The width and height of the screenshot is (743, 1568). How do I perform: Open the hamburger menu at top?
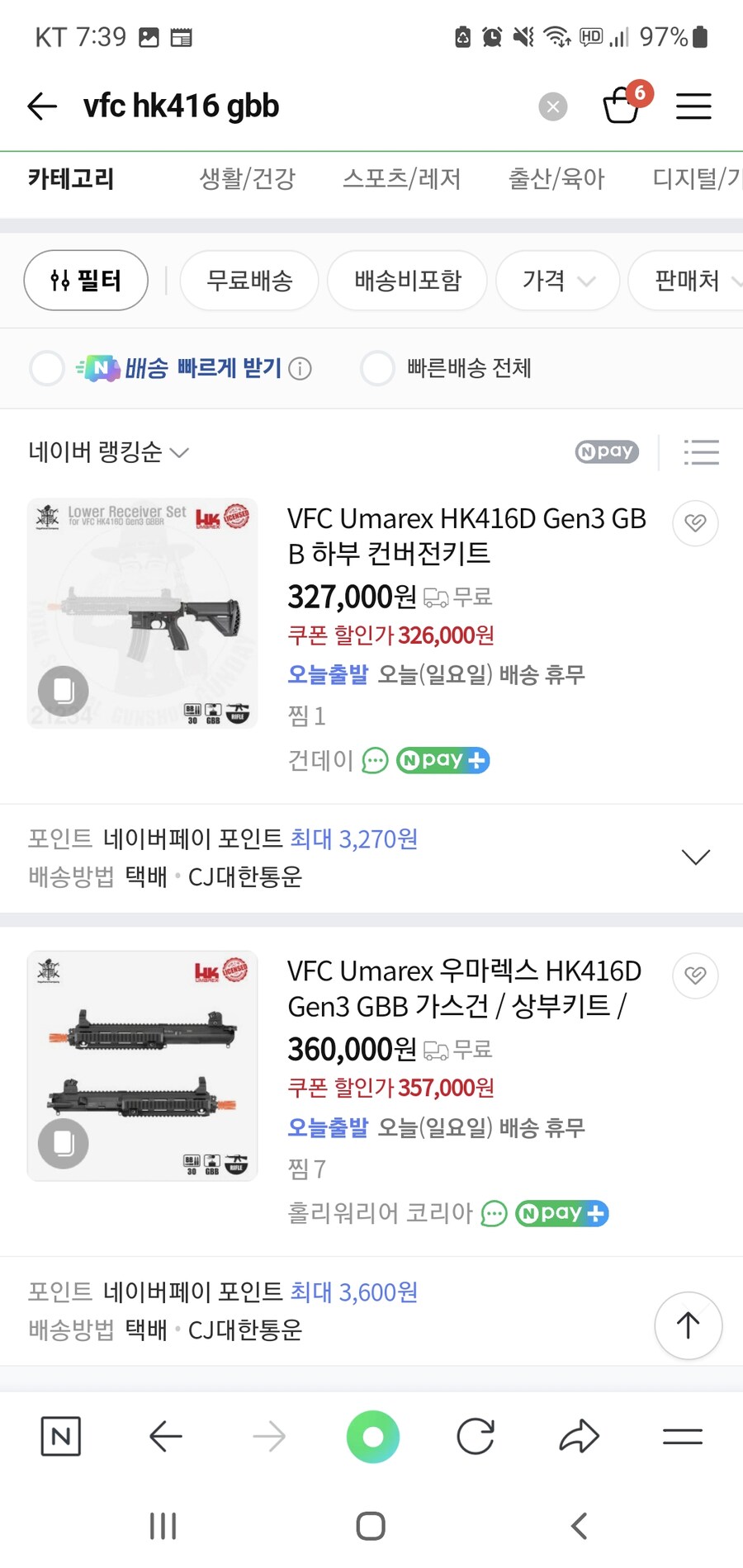[693, 106]
